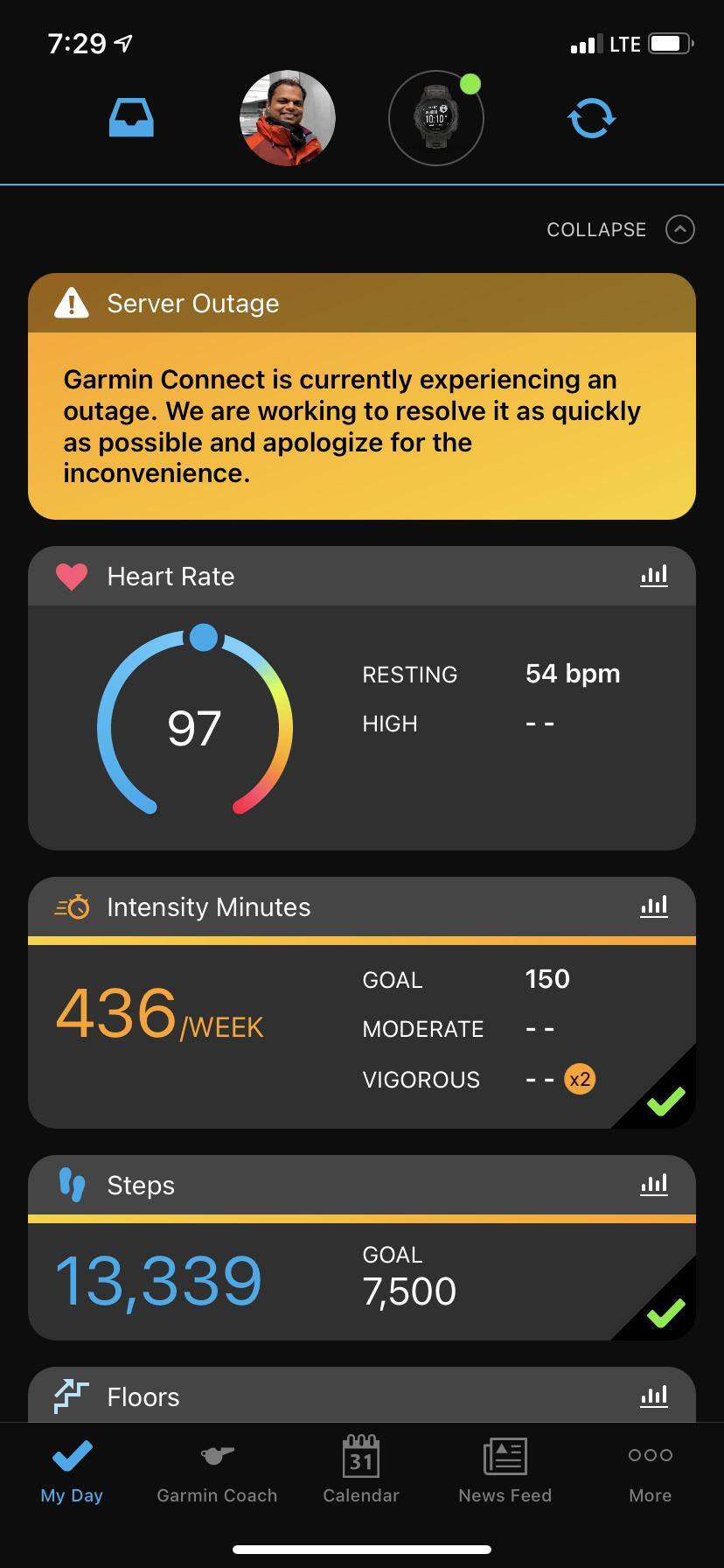Open the user profile picture
Viewport: 724px width, 1568px height.
[x=288, y=118]
